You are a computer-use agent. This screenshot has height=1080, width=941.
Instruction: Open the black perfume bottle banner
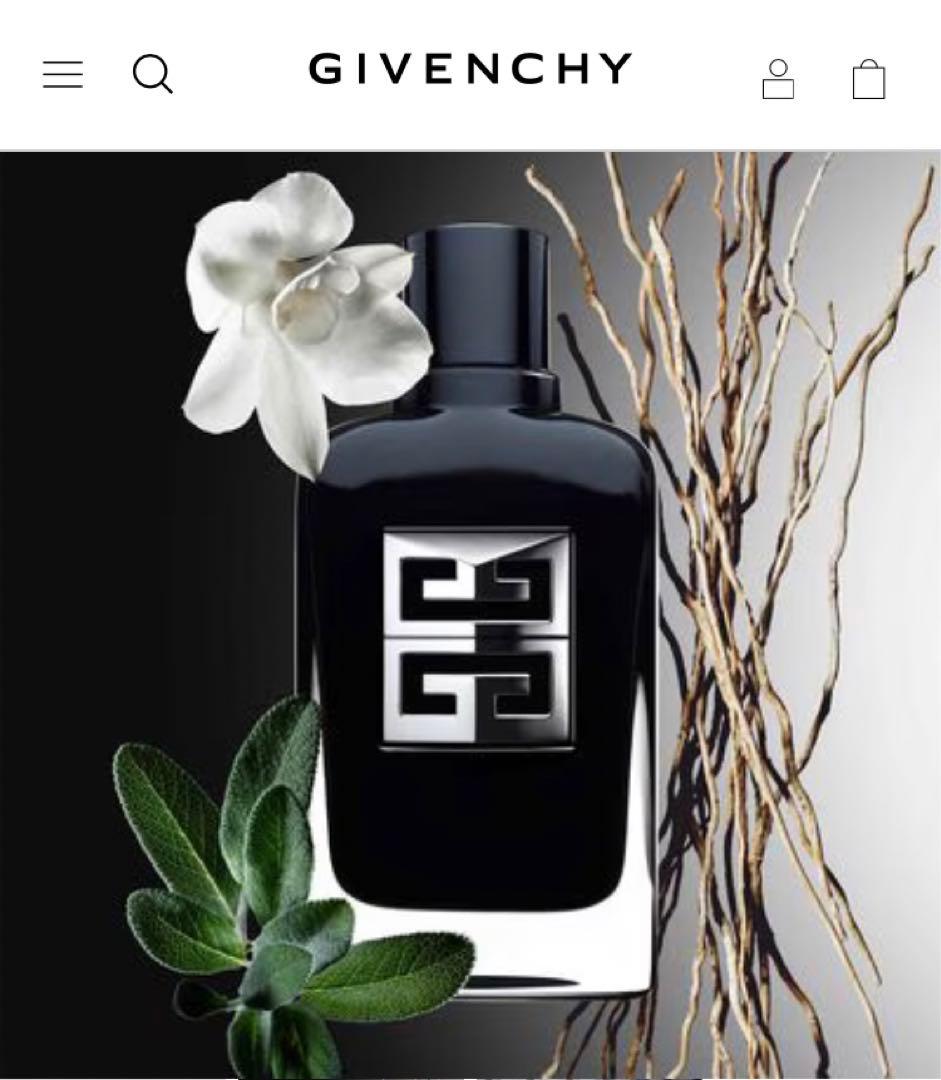click(477, 640)
